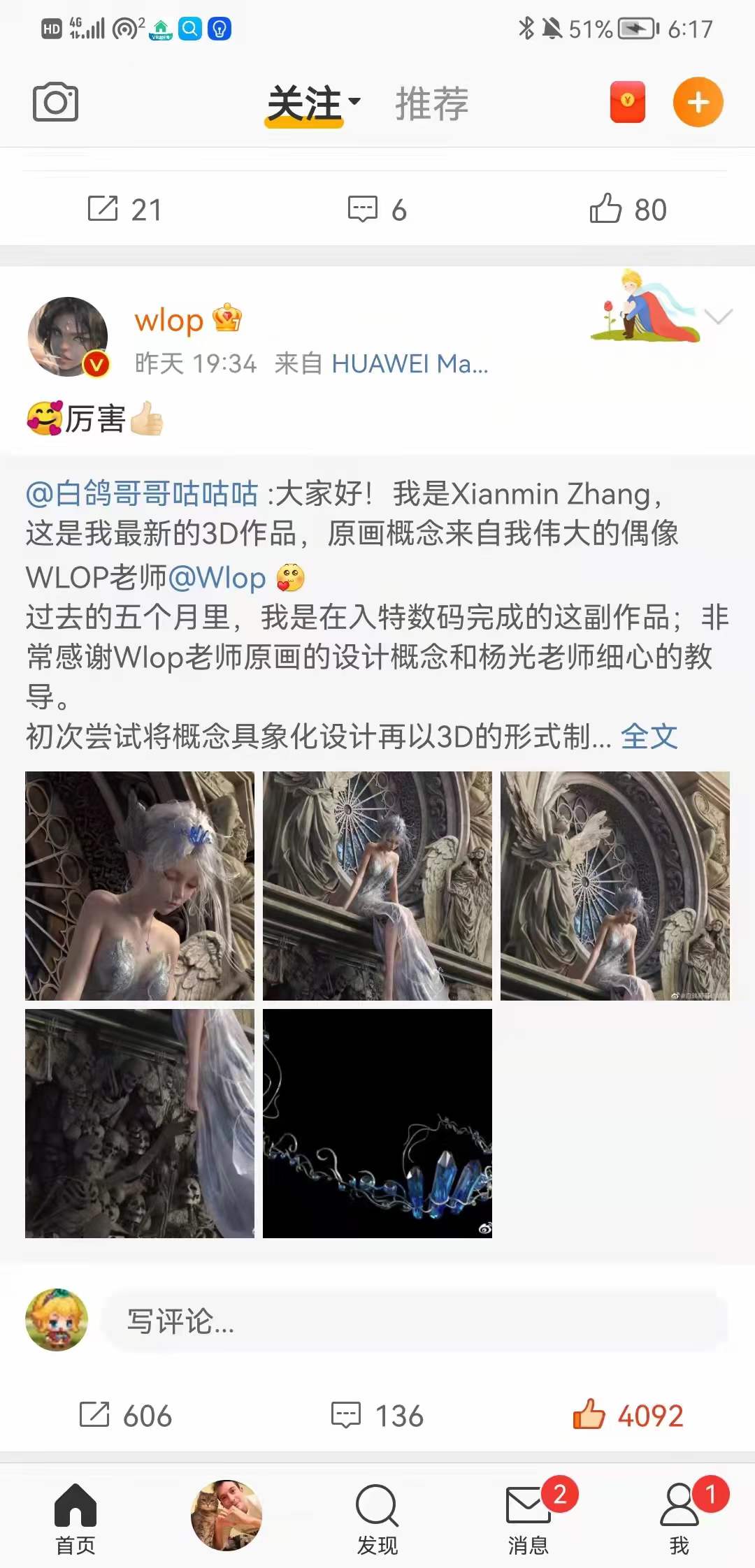Repost wlop's post with 606 shares
This screenshot has width=755, height=1568.
click(x=125, y=1415)
